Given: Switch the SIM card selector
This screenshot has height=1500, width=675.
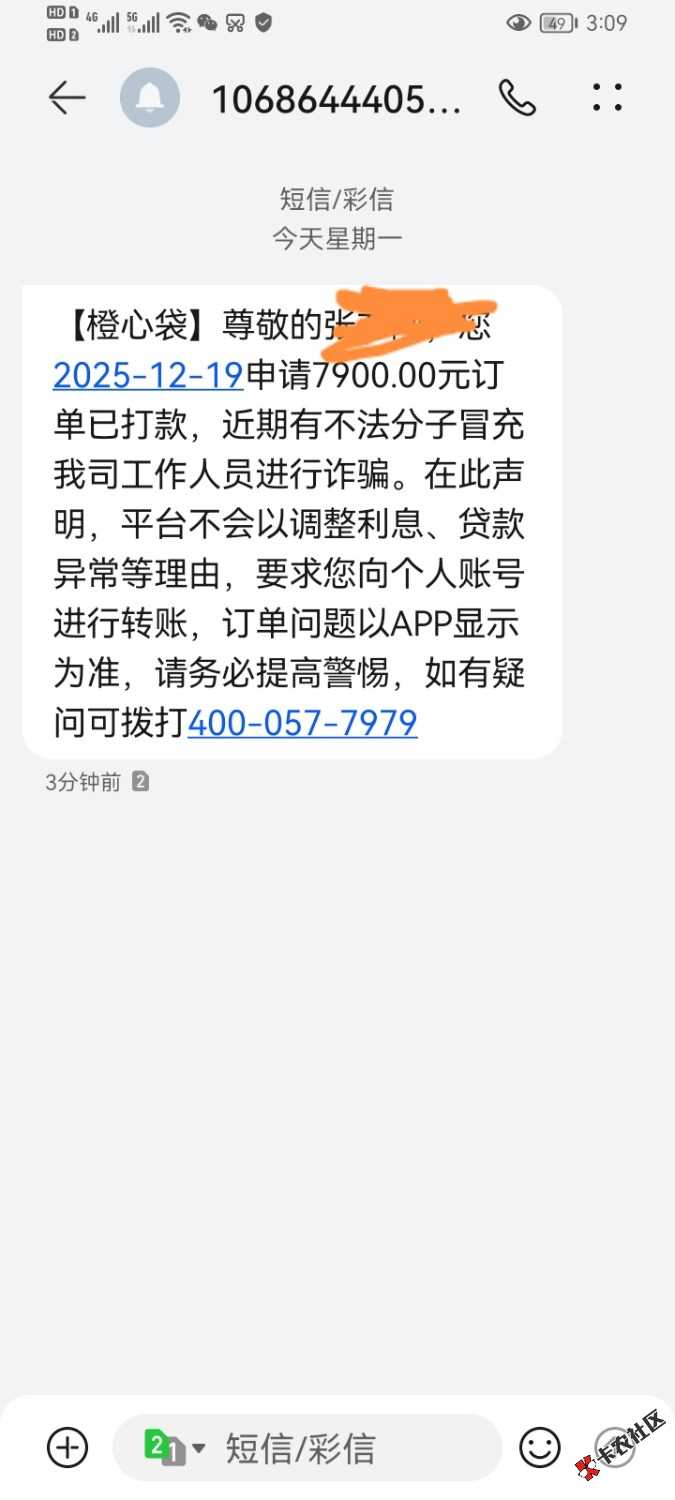Looking at the screenshot, I should point(174,1447).
